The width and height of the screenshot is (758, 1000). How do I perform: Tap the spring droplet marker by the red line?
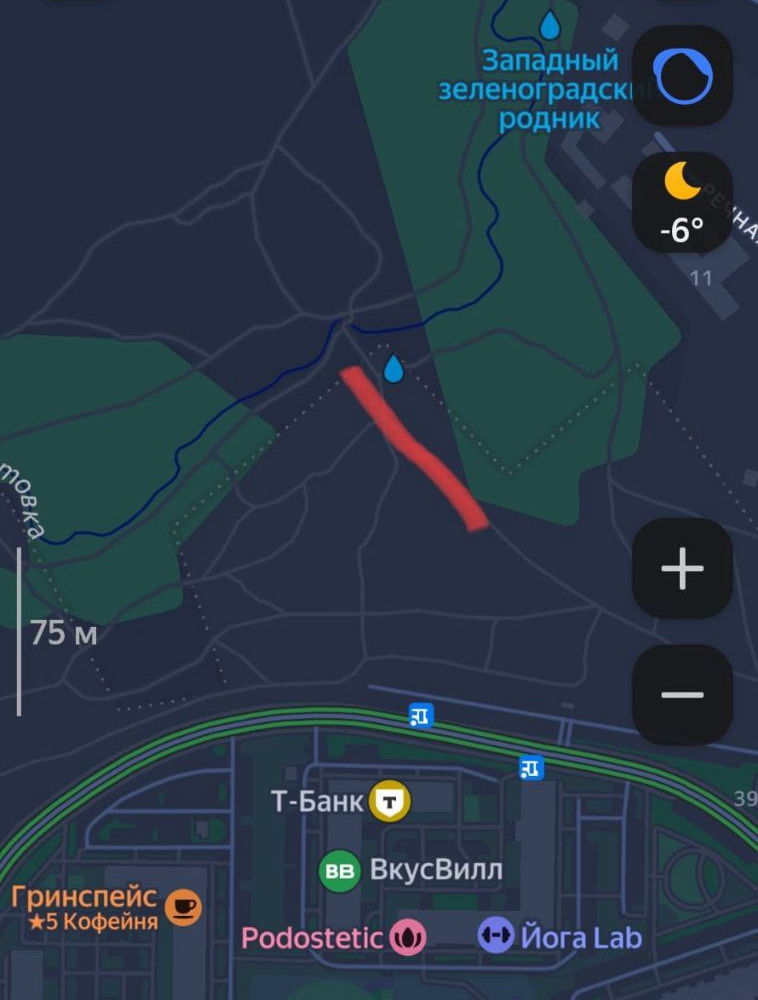tap(394, 369)
